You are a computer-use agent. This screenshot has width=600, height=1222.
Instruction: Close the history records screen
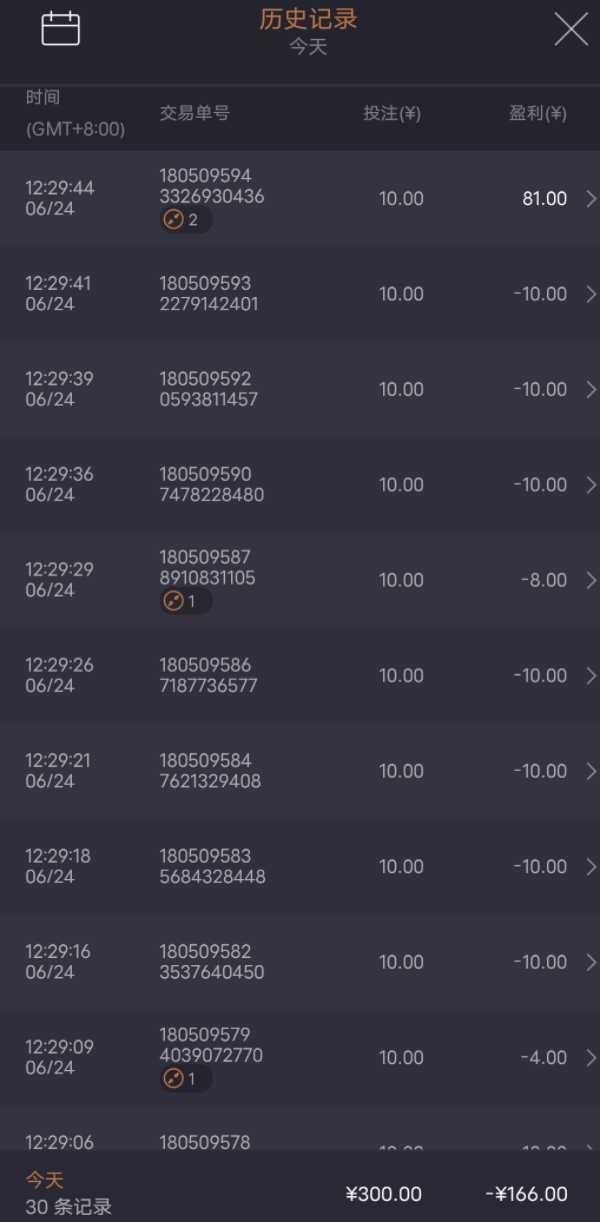pos(571,29)
